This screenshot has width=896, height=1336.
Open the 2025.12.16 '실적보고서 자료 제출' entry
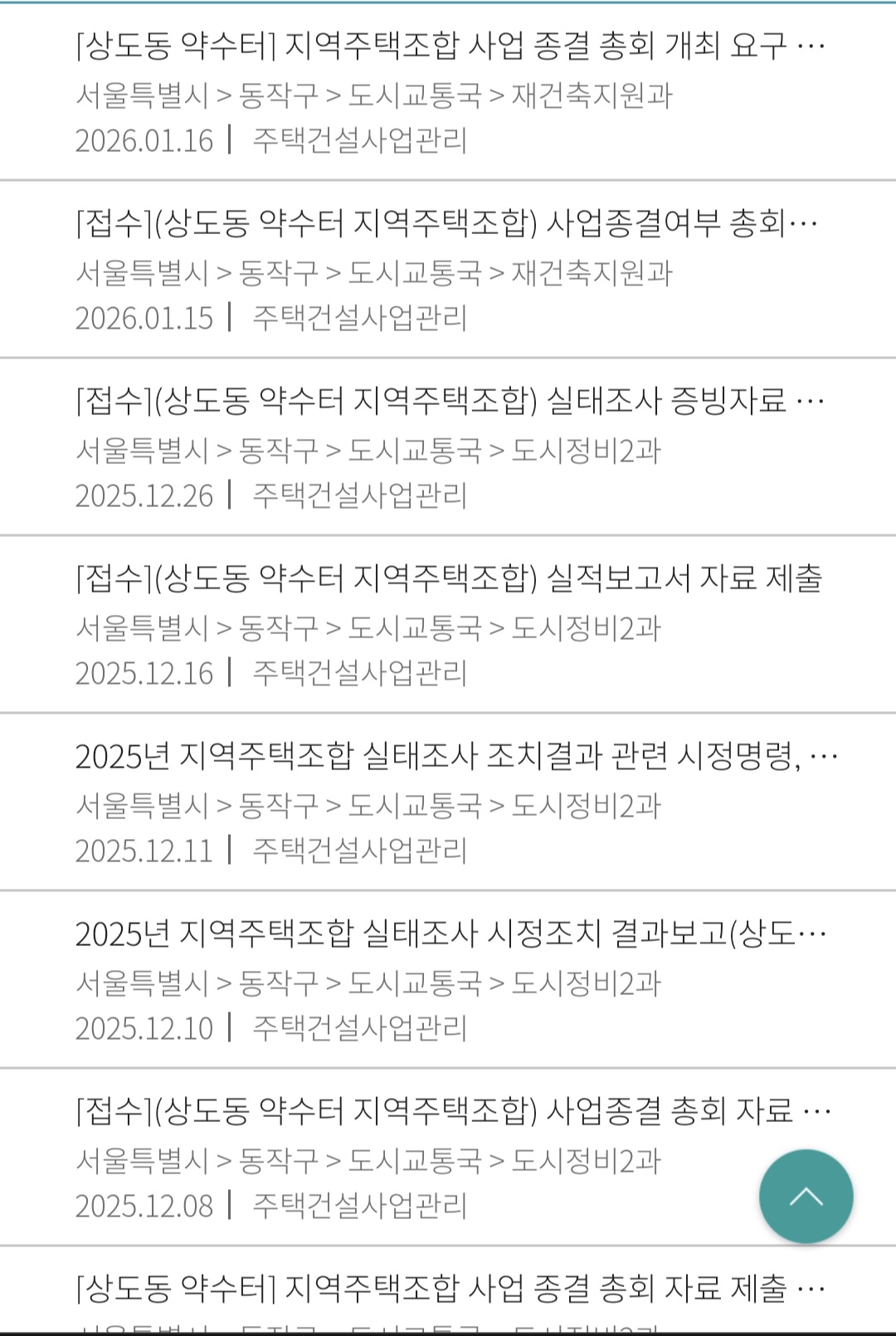tap(448, 578)
